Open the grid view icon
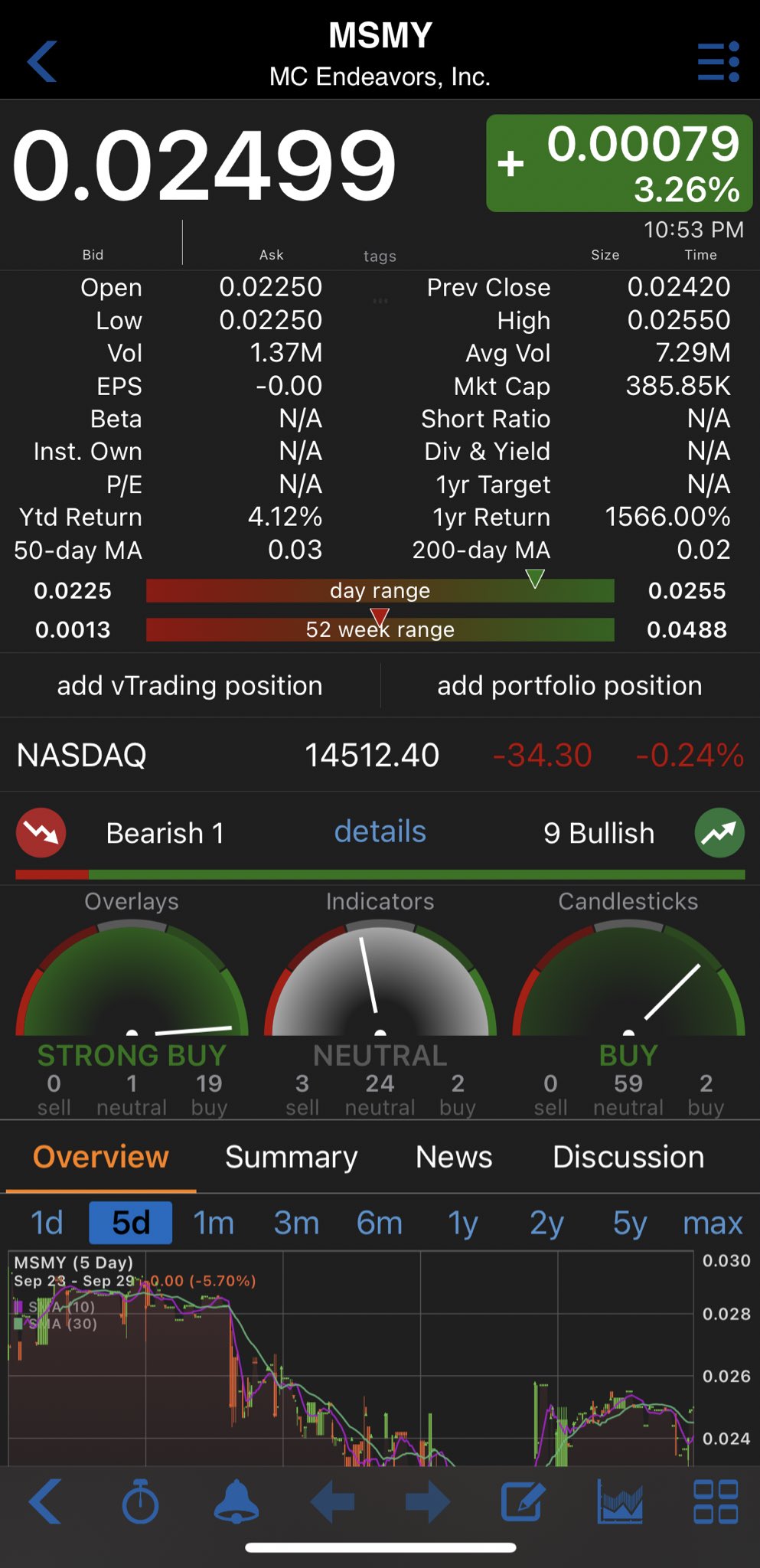Viewport: 760px width, 1568px height. (716, 1501)
